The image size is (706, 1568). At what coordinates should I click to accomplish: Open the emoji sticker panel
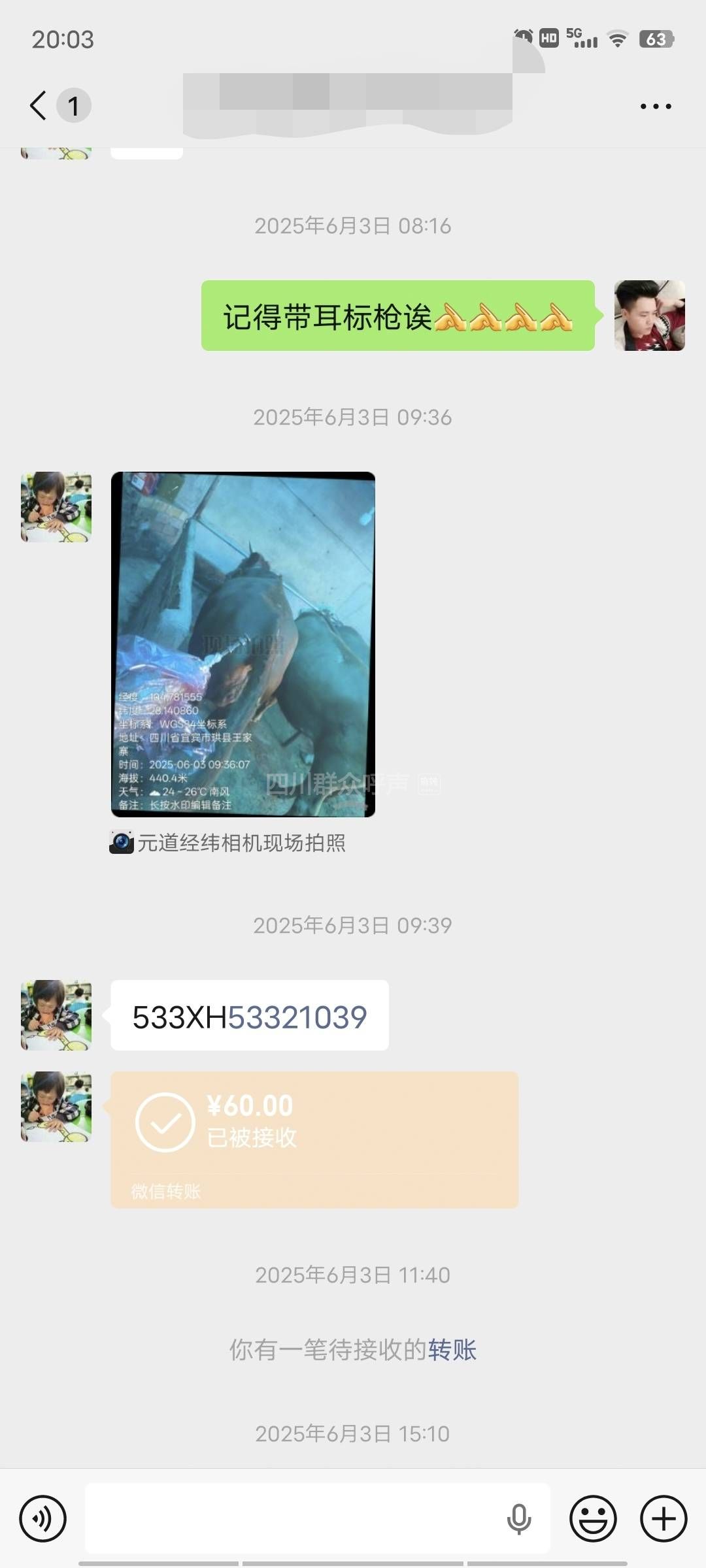click(x=593, y=1518)
